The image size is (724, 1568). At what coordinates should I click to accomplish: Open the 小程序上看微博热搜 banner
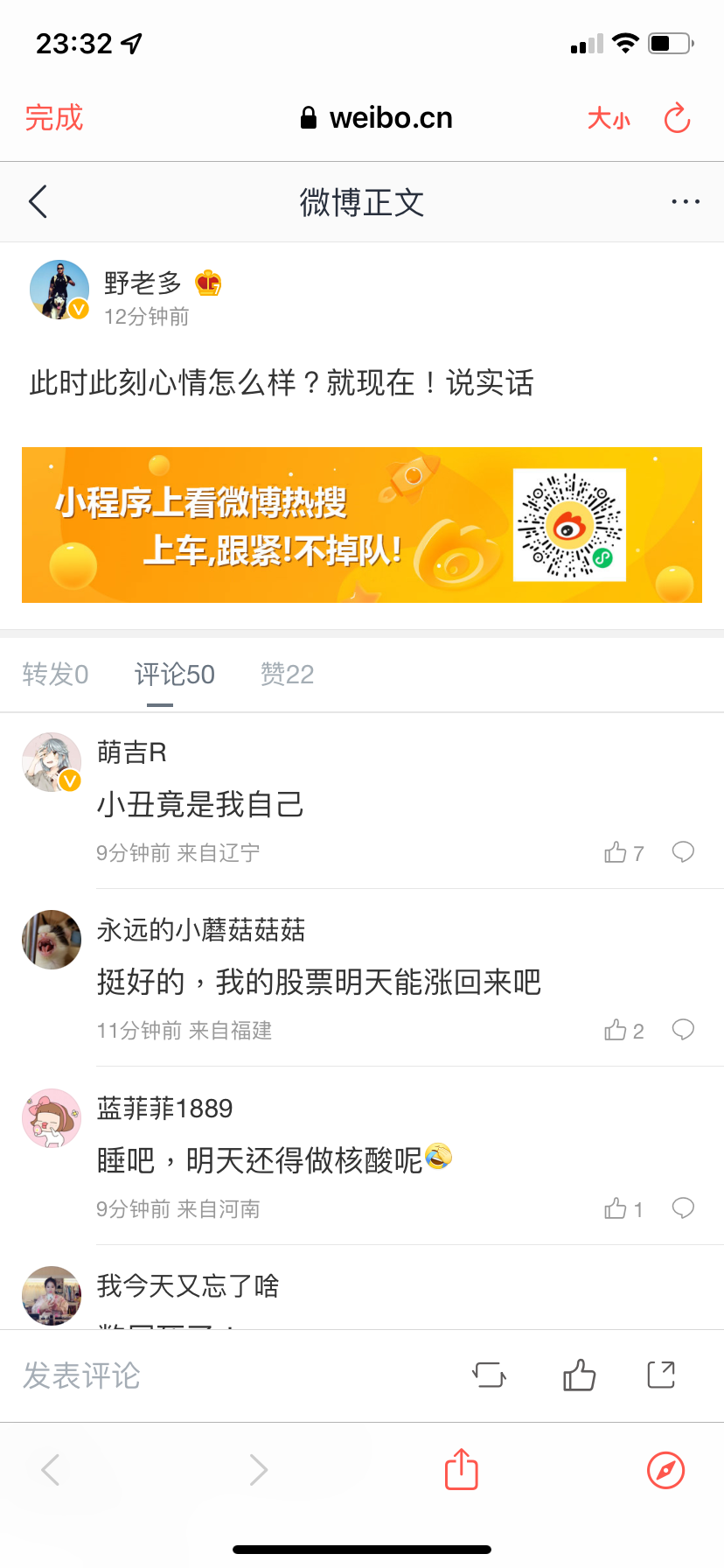coord(361,525)
